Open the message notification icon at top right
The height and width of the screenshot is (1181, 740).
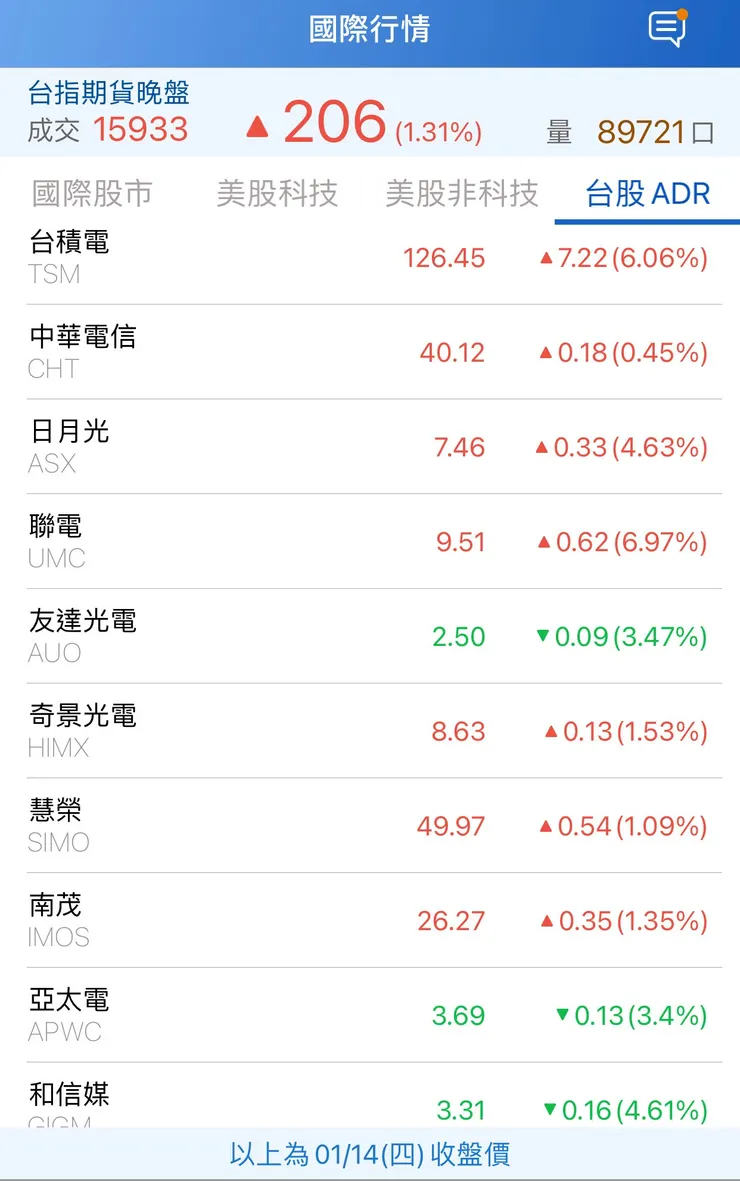668,29
